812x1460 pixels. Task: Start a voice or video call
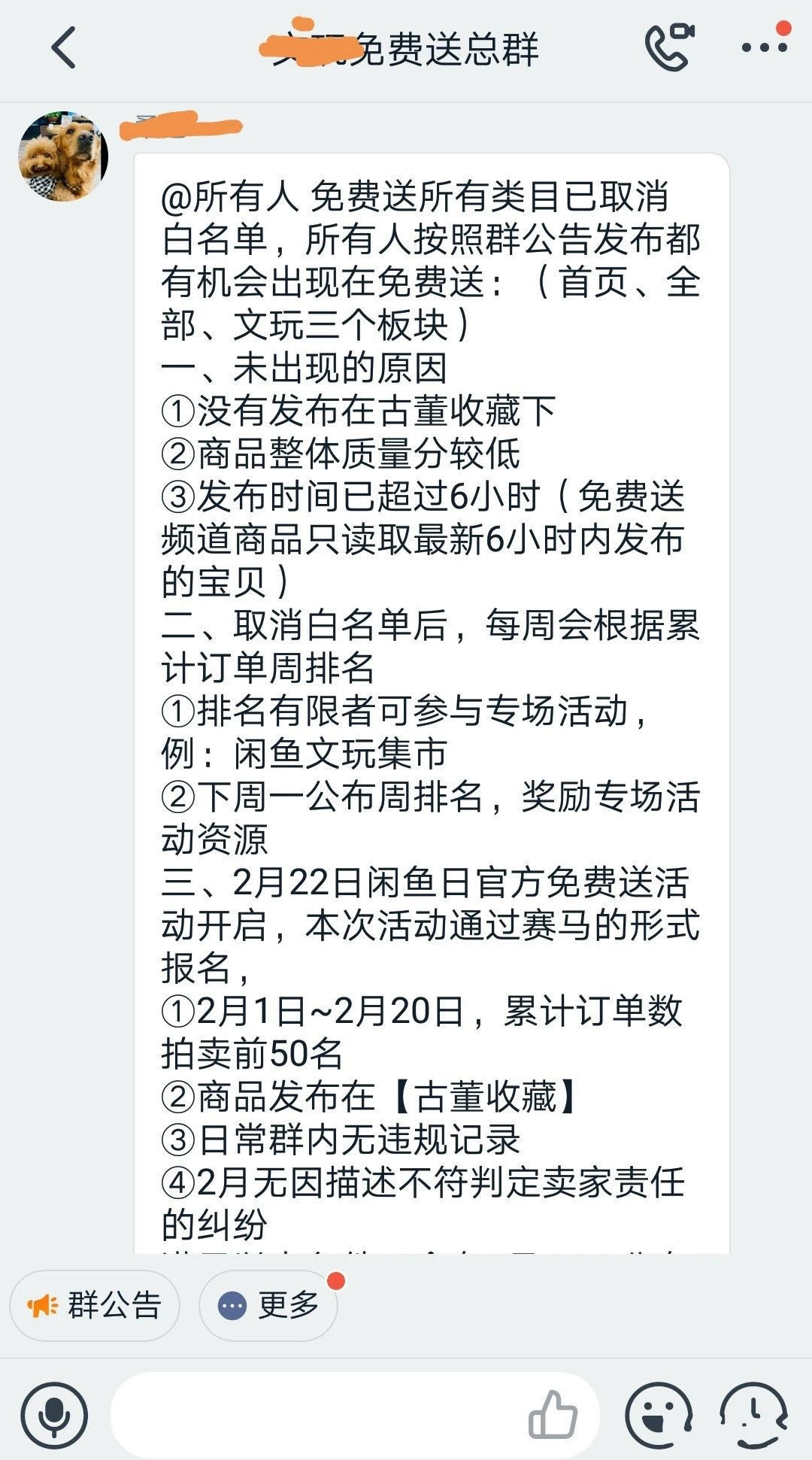668,47
